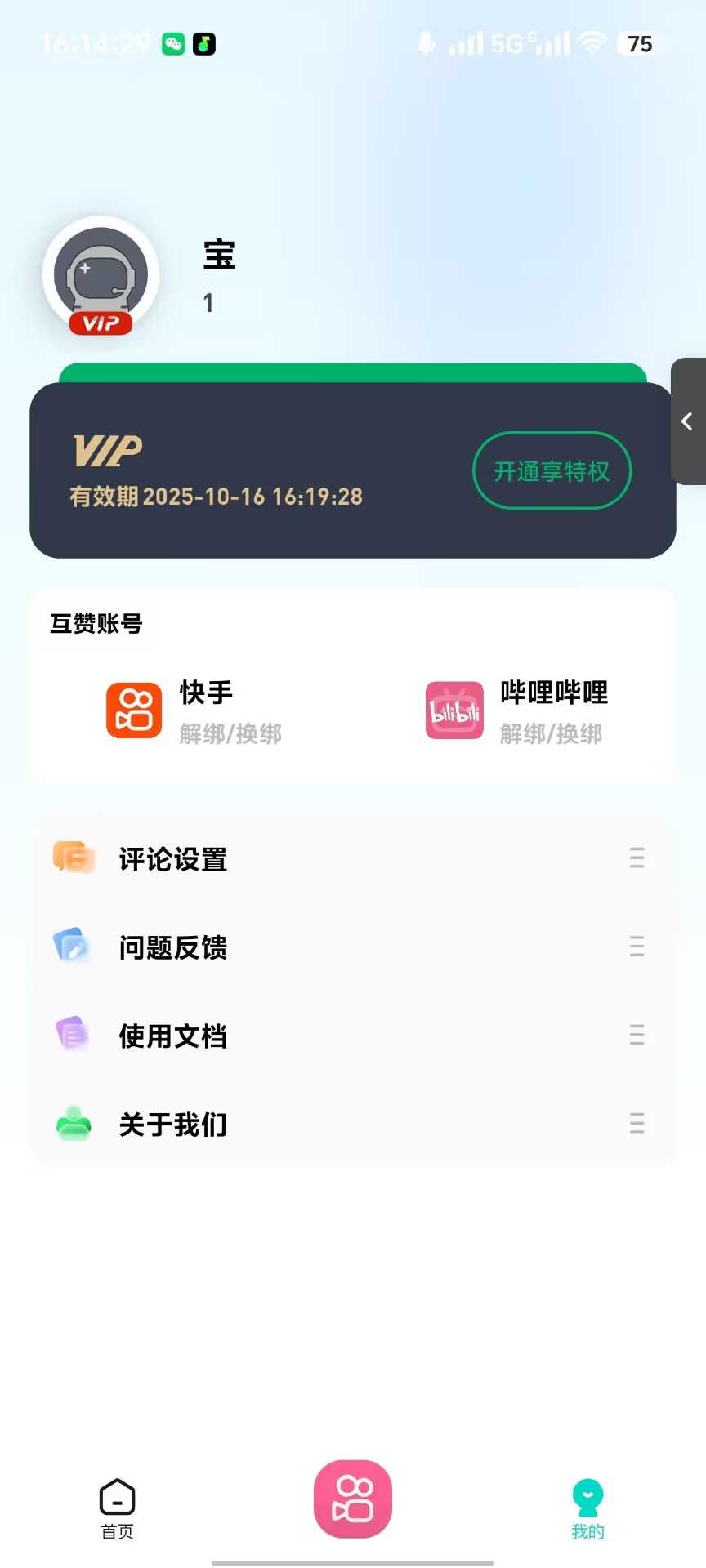706x1568 pixels.
Task: Expand the side edge panel arrow
Action: point(688,421)
